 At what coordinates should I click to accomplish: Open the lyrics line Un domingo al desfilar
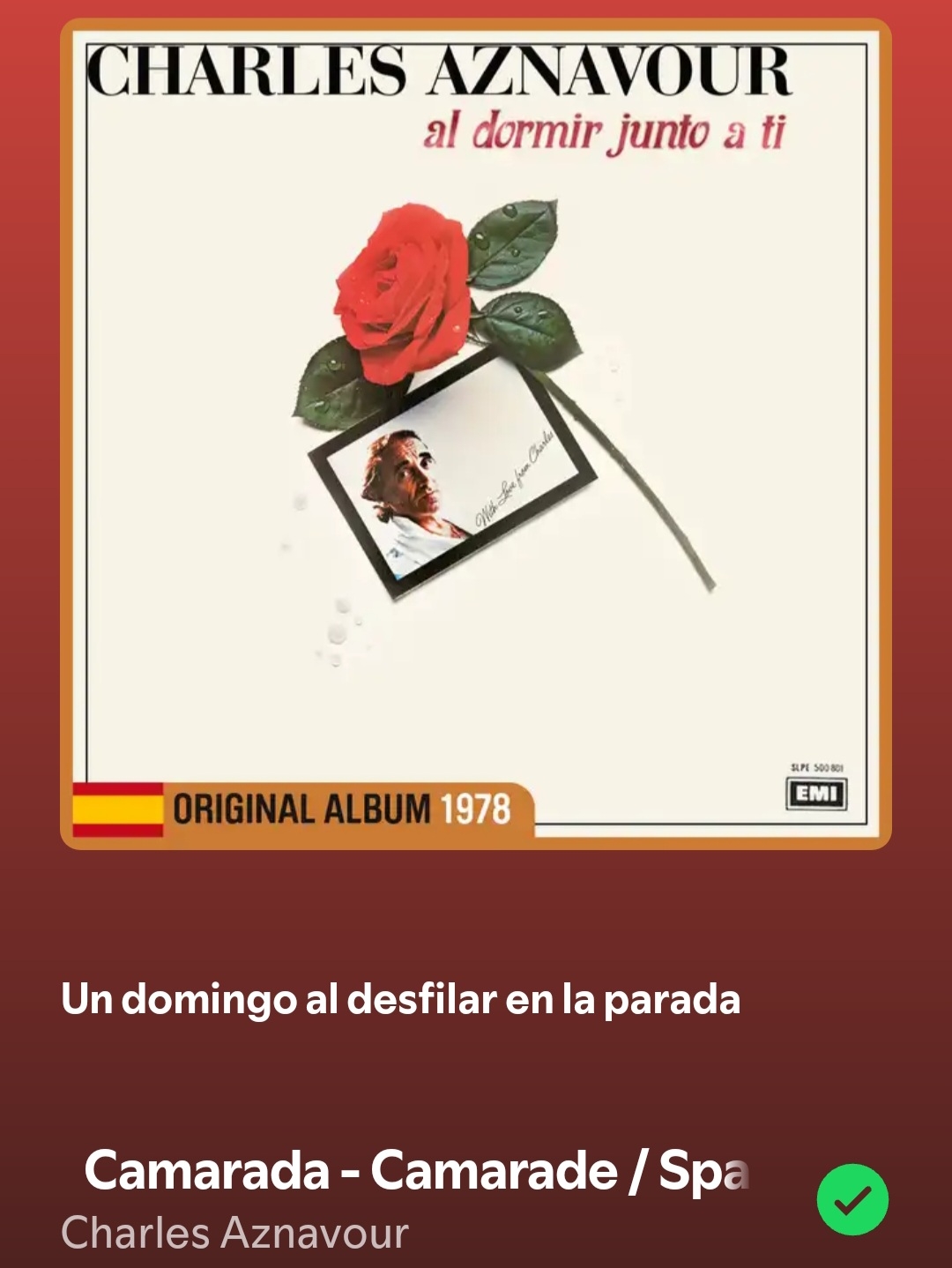(x=400, y=1000)
